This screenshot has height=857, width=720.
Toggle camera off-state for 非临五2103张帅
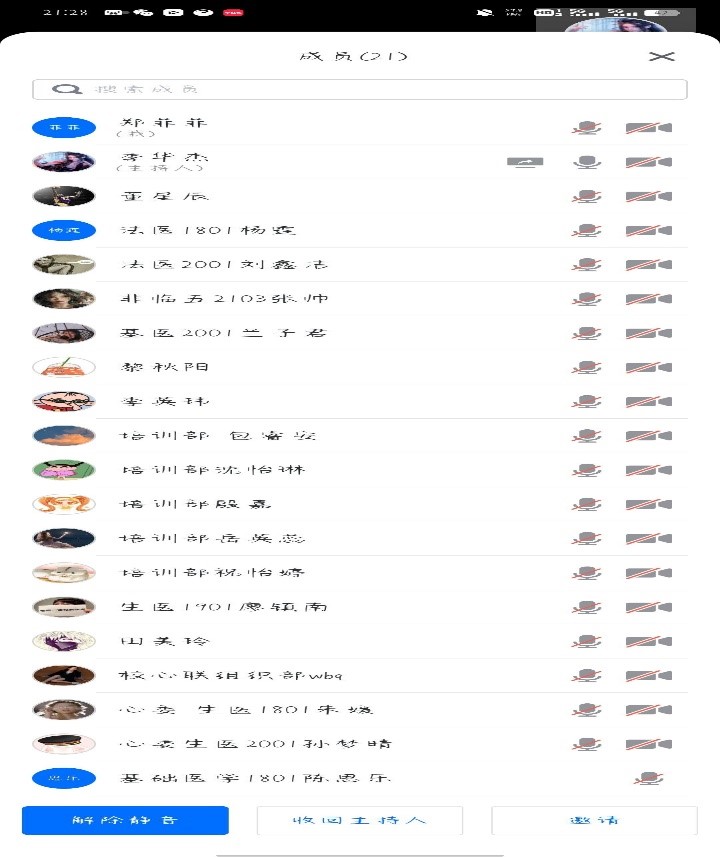pyautogui.click(x=648, y=298)
